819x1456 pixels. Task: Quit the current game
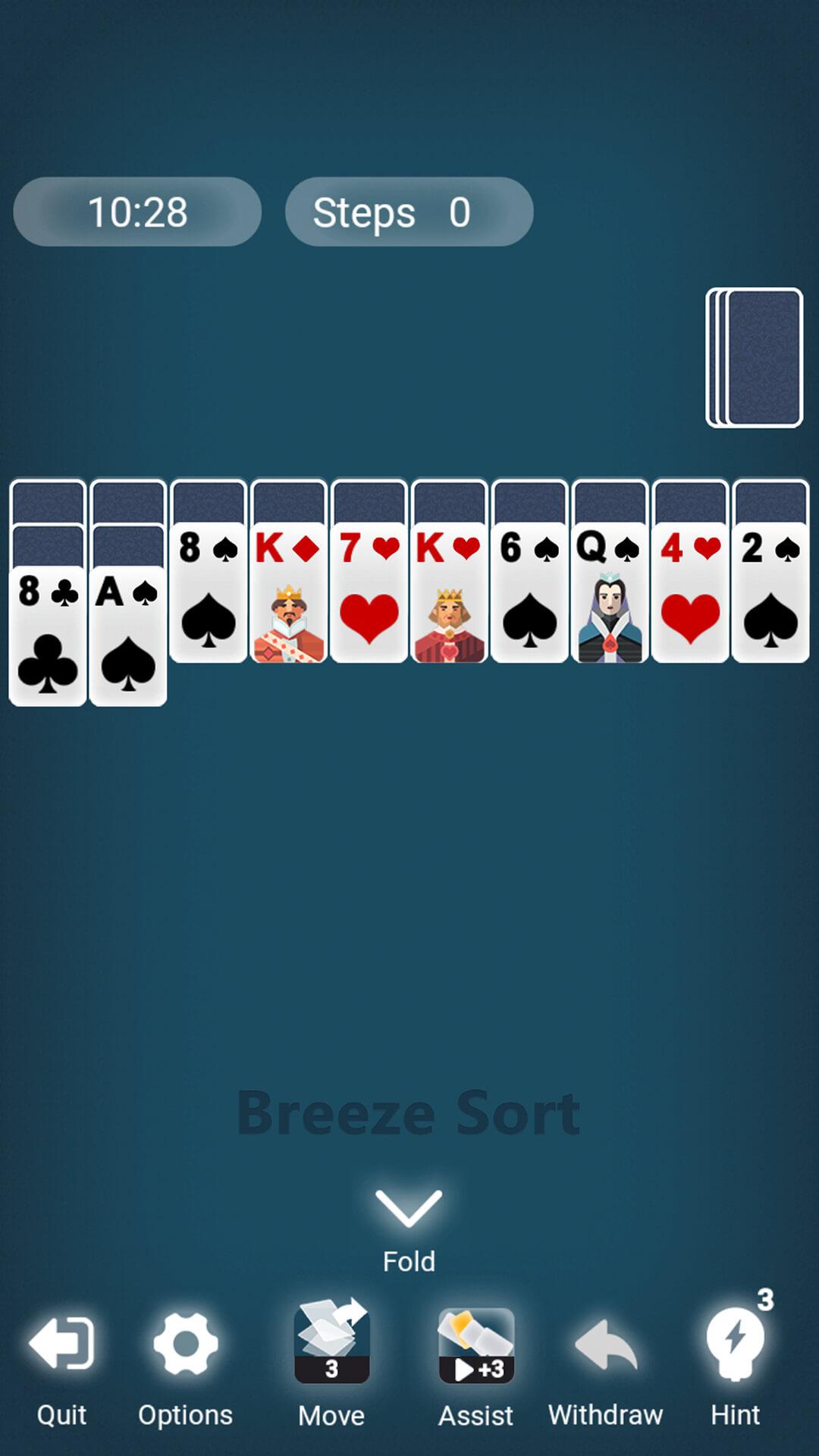point(61,1365)
